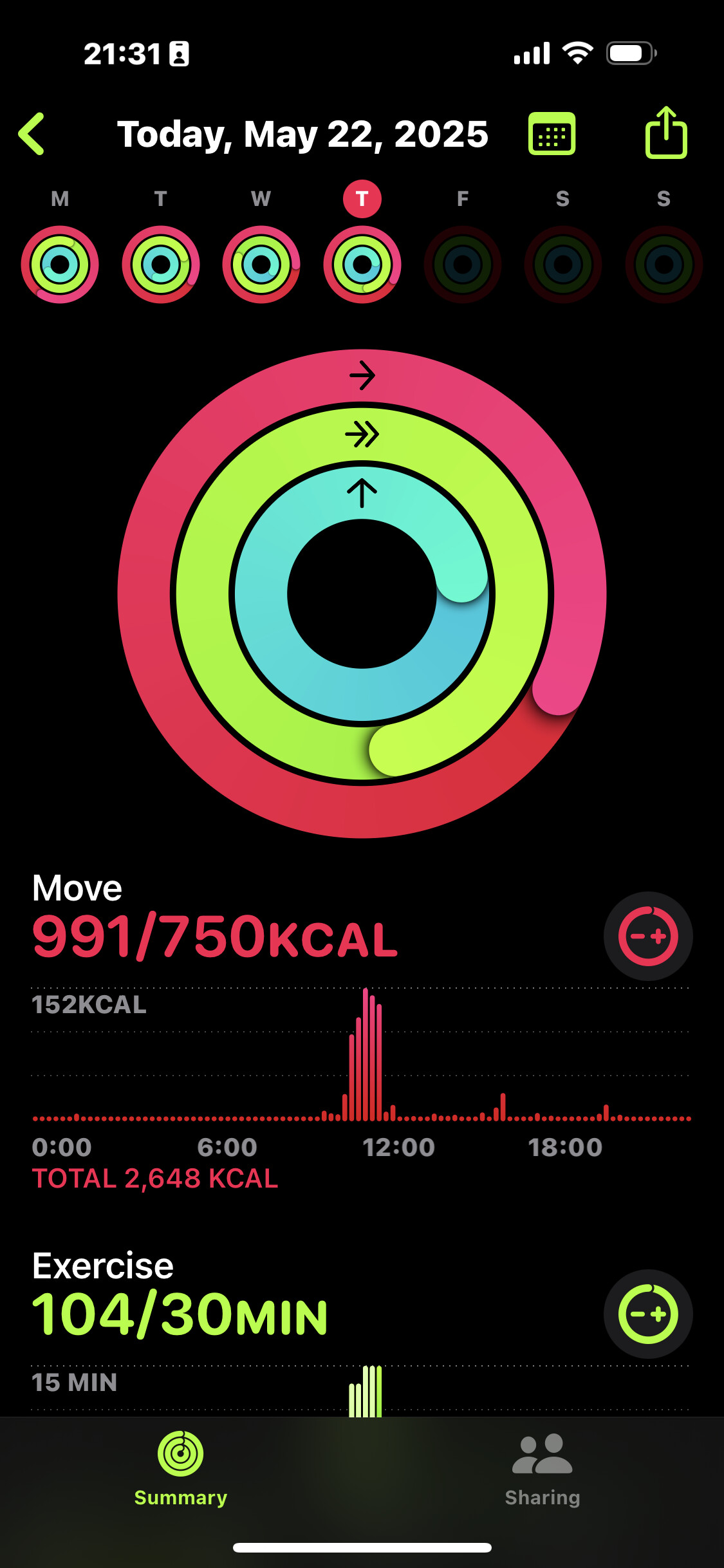The height and width of the screenshot is (1568, 724).
Task: Go back using the green arrow
Action: click(32, 134)
